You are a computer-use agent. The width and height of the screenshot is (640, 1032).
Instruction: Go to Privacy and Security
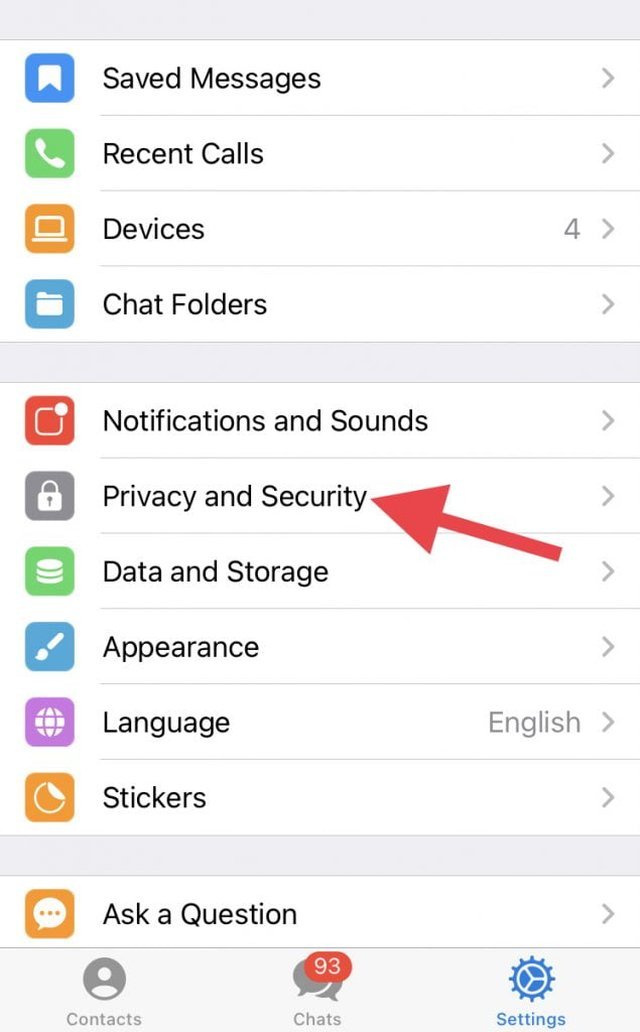pos(320,496)
